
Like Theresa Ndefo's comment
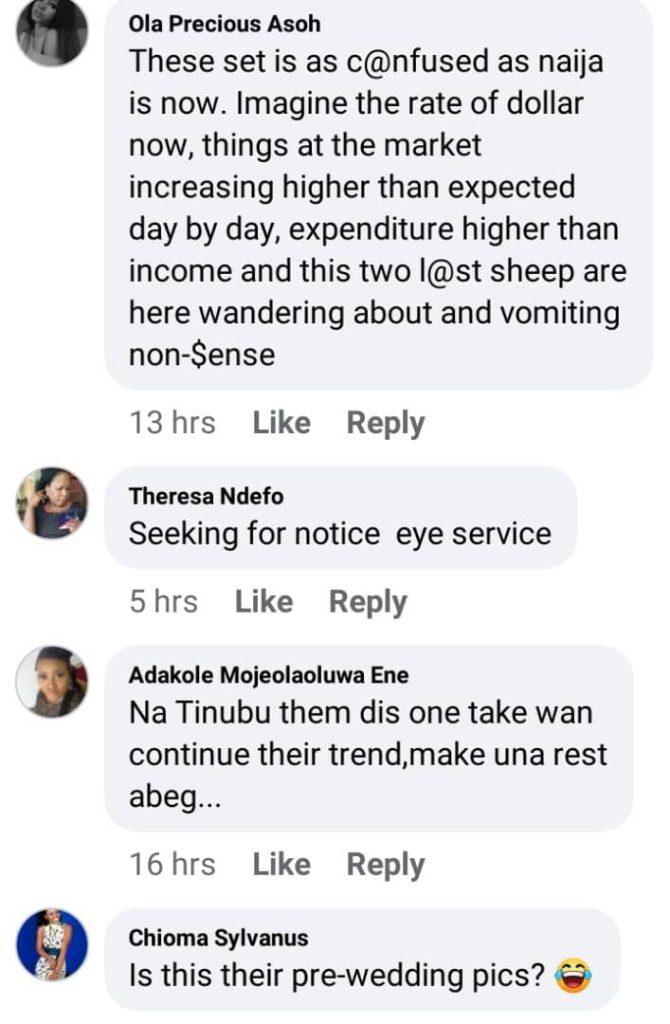[x=263, y=602]
